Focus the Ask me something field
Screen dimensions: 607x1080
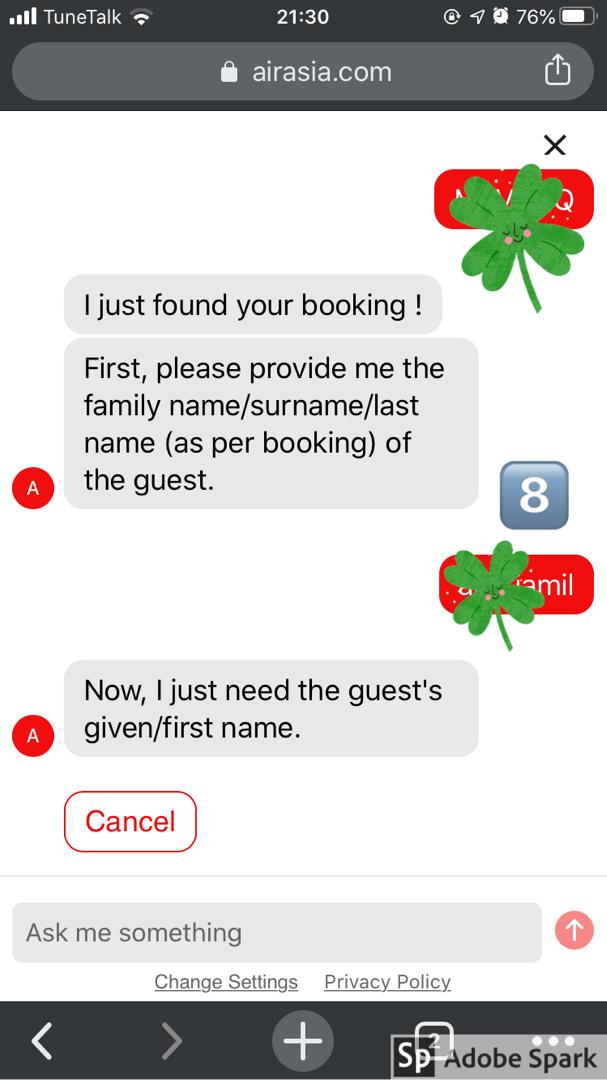(276, 932)
